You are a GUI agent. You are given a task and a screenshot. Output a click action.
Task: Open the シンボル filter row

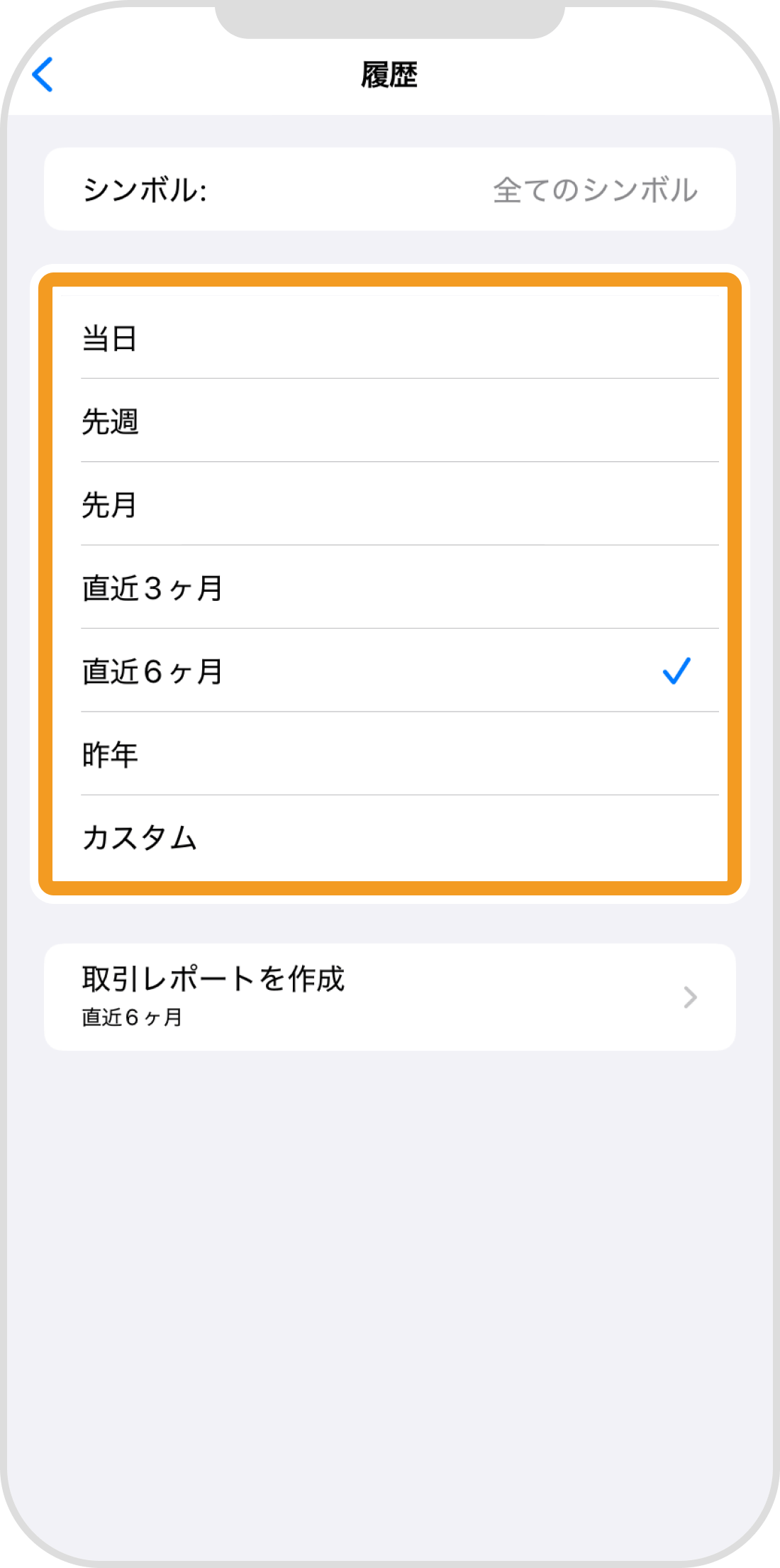389,189
